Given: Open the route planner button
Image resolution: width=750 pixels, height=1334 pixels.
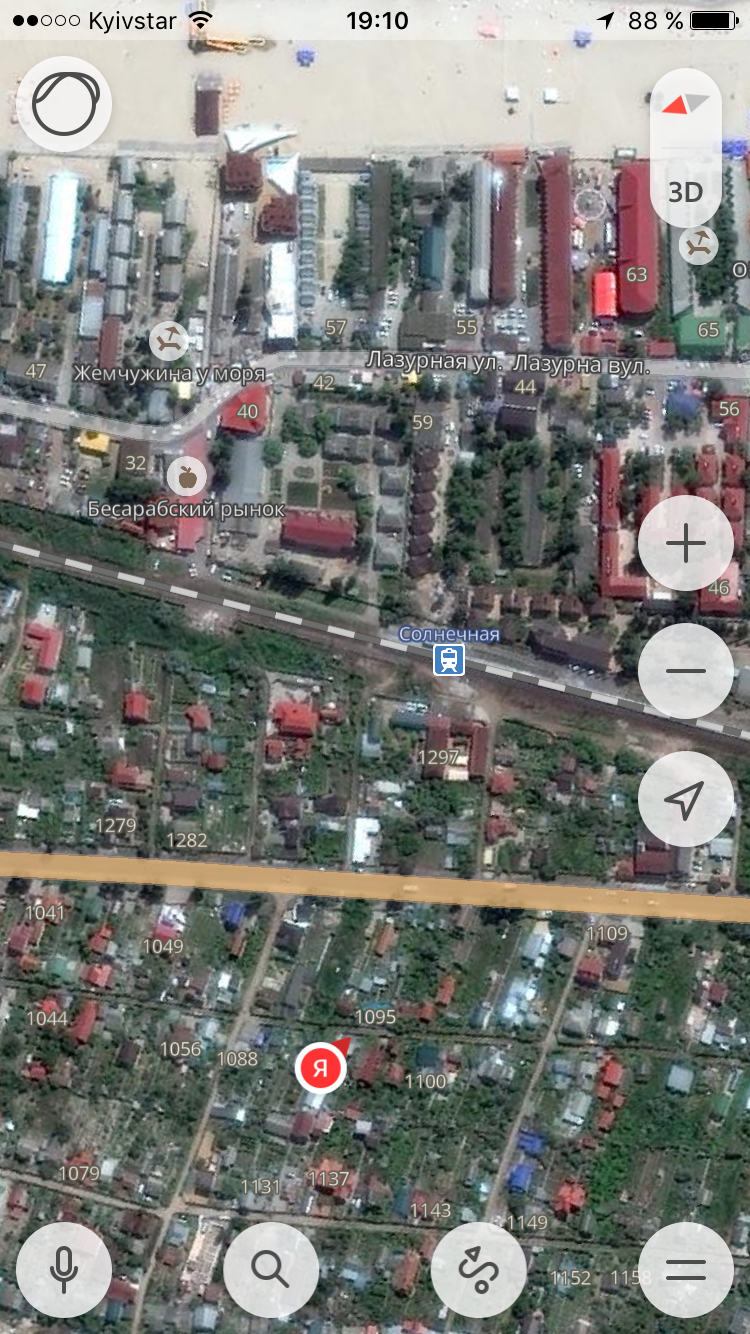Looking at the screenshot, I should (479, 1269).
